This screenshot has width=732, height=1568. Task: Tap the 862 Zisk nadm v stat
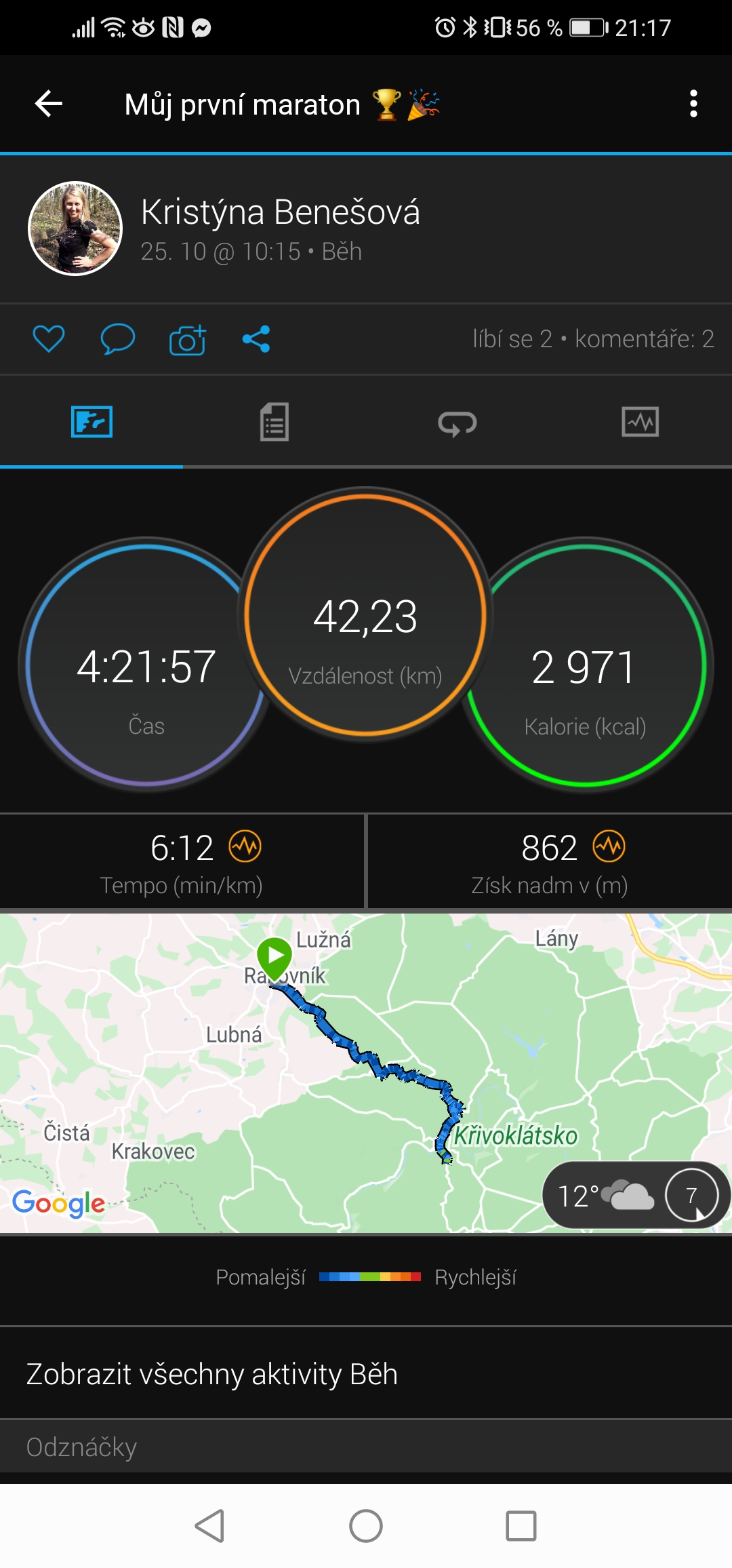(x=550, y=862)
